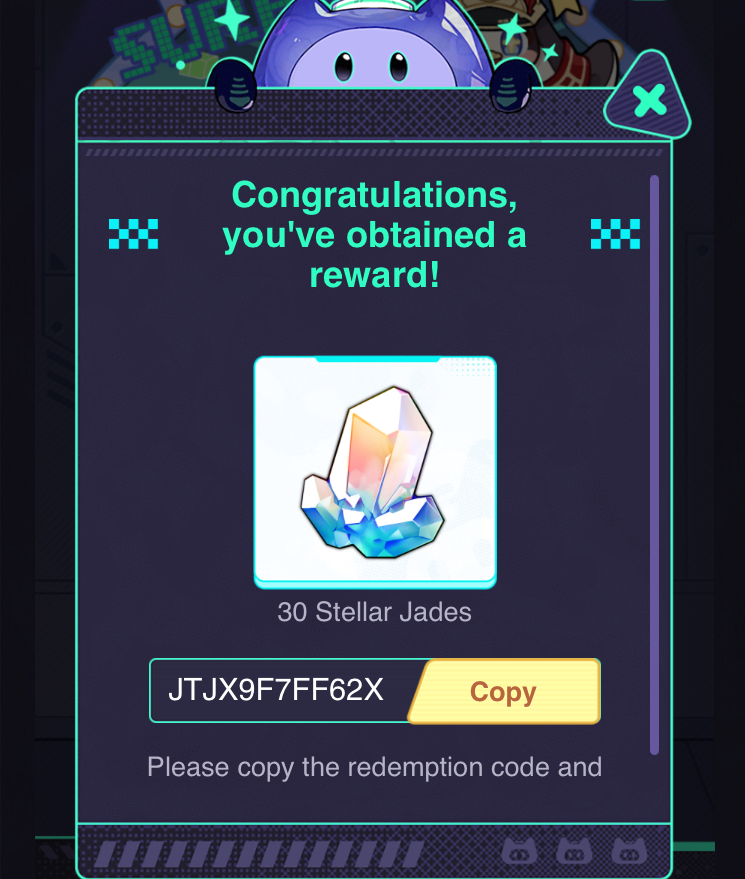Image resolution: width=745 pixels, height=879 pixels.
Task: Click the Stellar Jade crystal reward icon
Action: click(x=374, y=470)
